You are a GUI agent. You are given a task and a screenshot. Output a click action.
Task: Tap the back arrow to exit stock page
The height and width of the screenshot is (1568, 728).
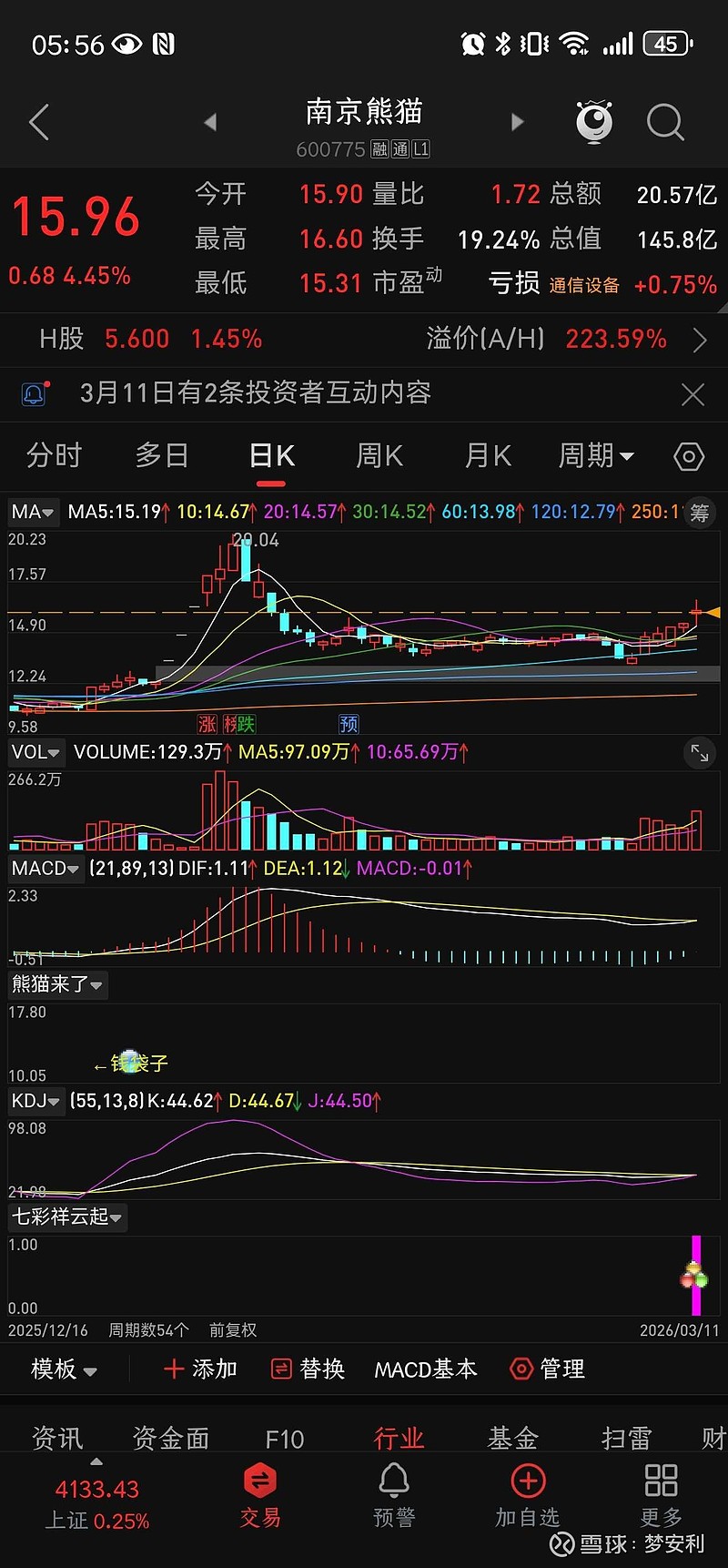[x=38, y=121]
